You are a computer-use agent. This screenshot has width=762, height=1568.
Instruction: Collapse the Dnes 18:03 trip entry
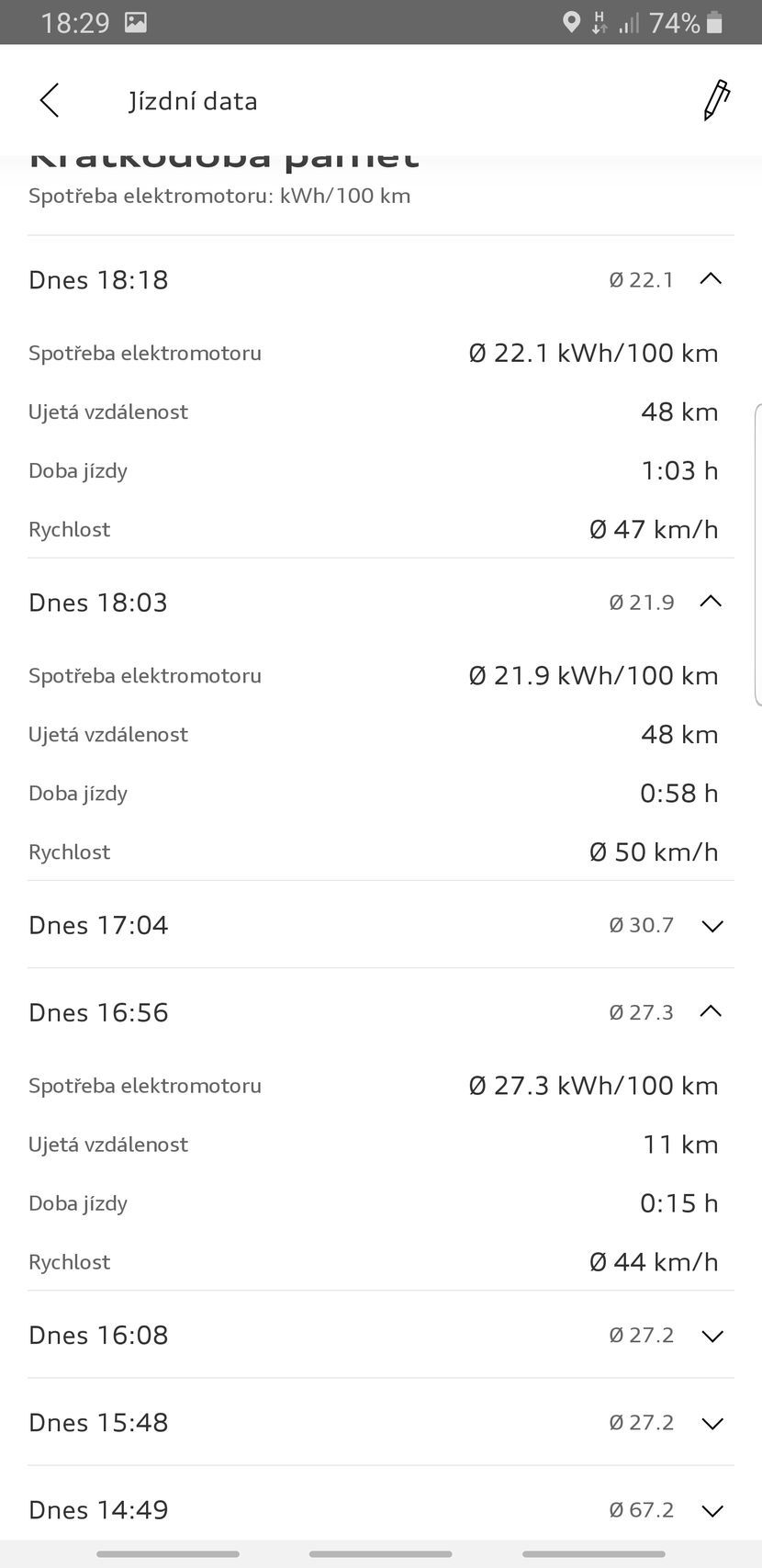711,602
